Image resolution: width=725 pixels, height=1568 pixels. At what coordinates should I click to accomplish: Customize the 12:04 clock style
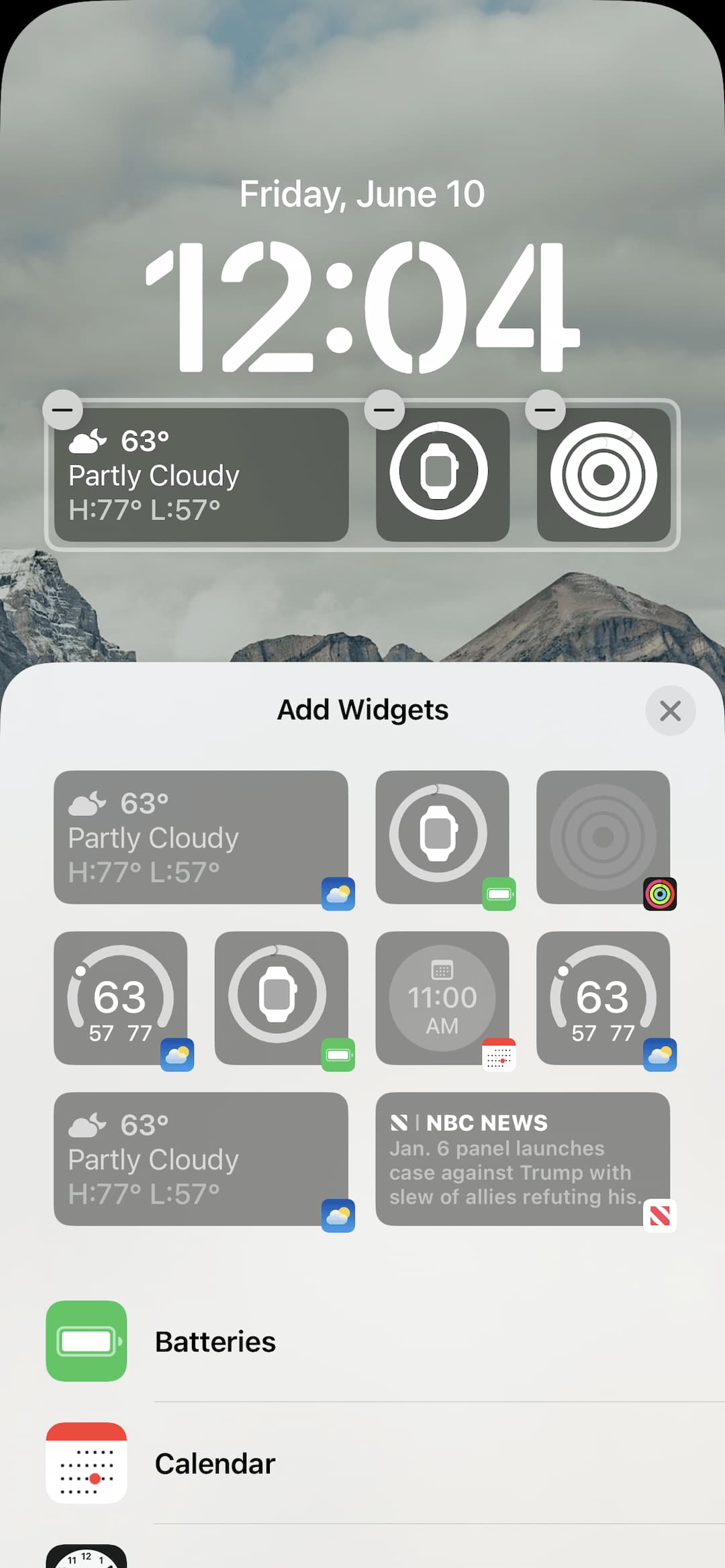pos(362,306)
